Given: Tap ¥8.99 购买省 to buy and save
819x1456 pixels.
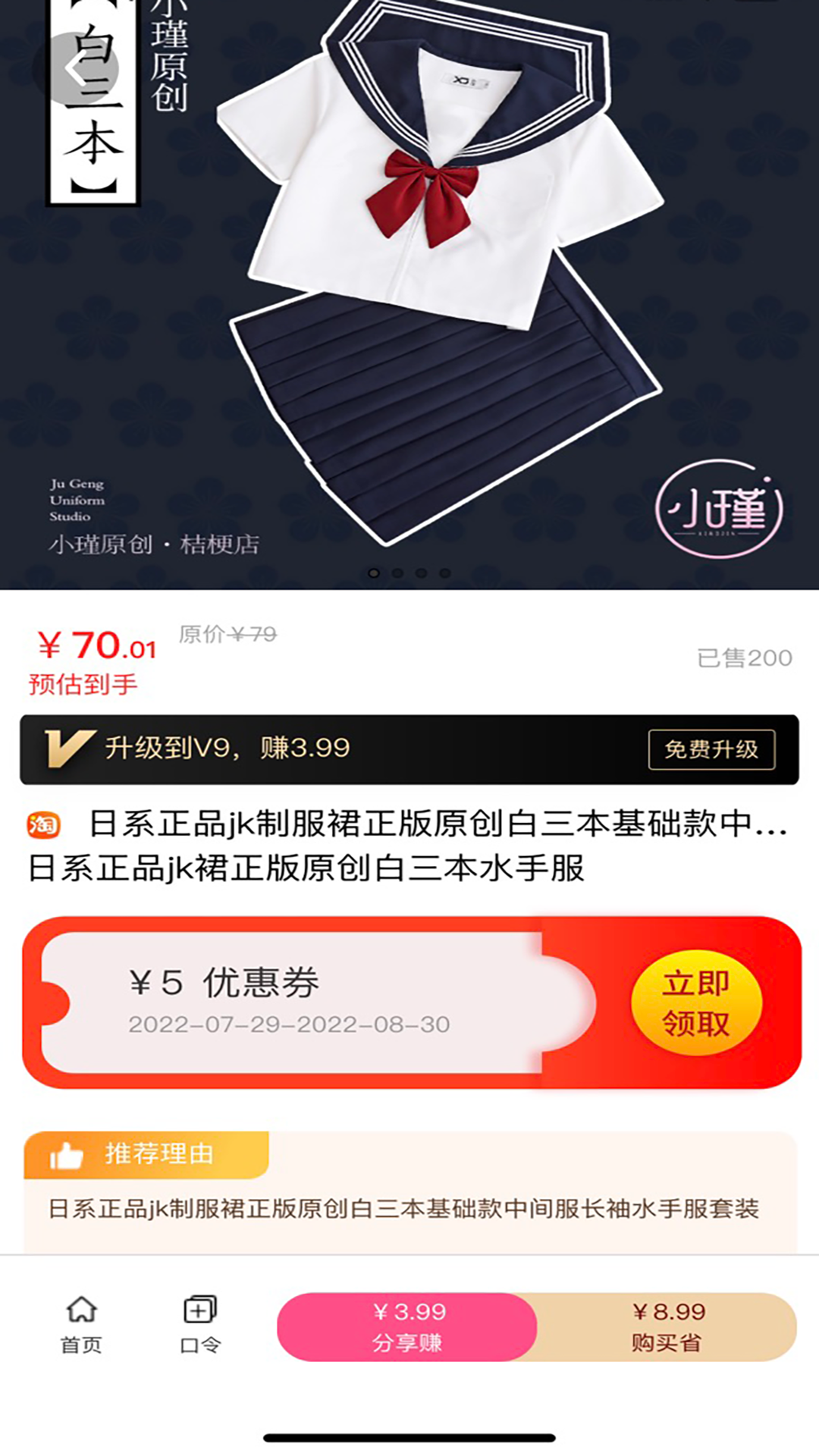Looking at the screenshot, I should 667,1326.
